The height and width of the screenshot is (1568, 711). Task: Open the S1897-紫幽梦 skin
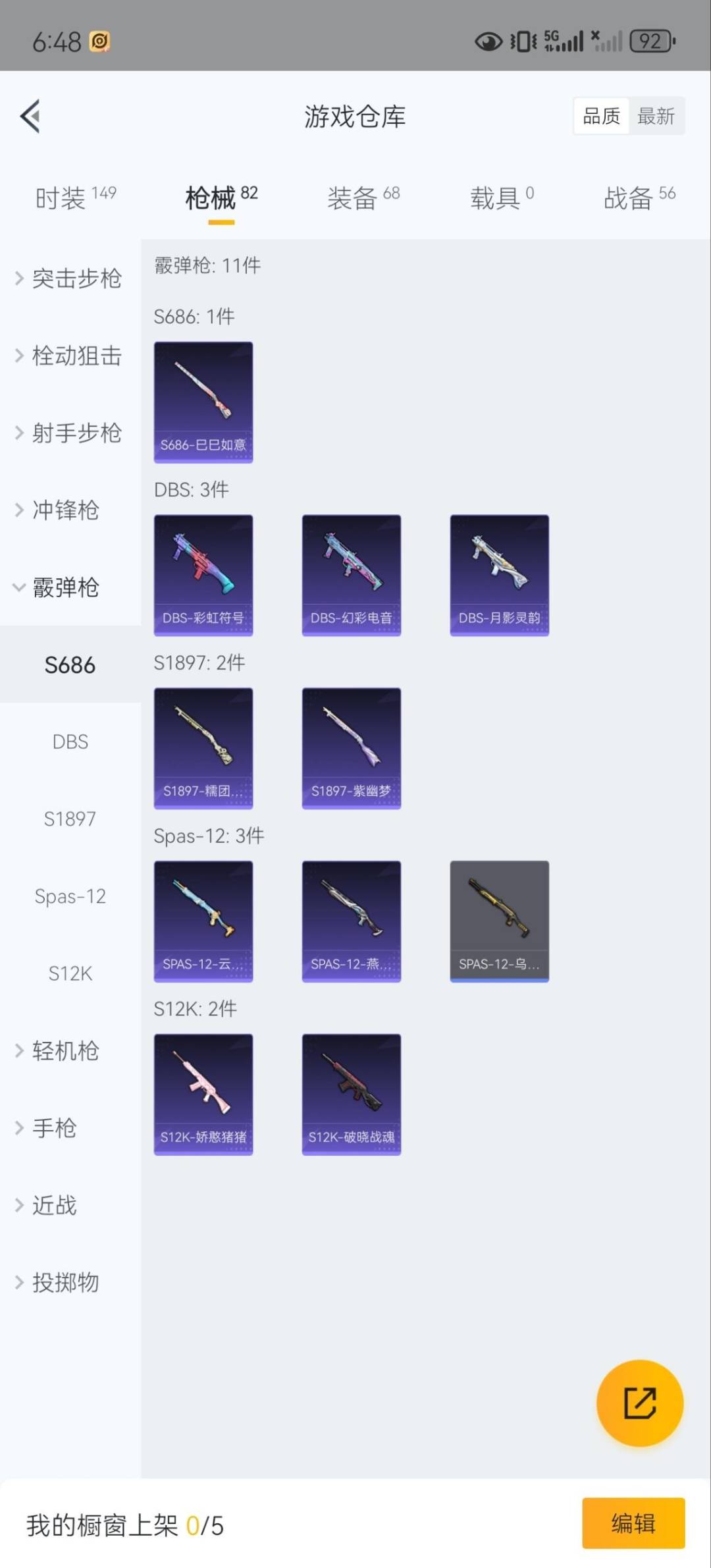[351, 748]
